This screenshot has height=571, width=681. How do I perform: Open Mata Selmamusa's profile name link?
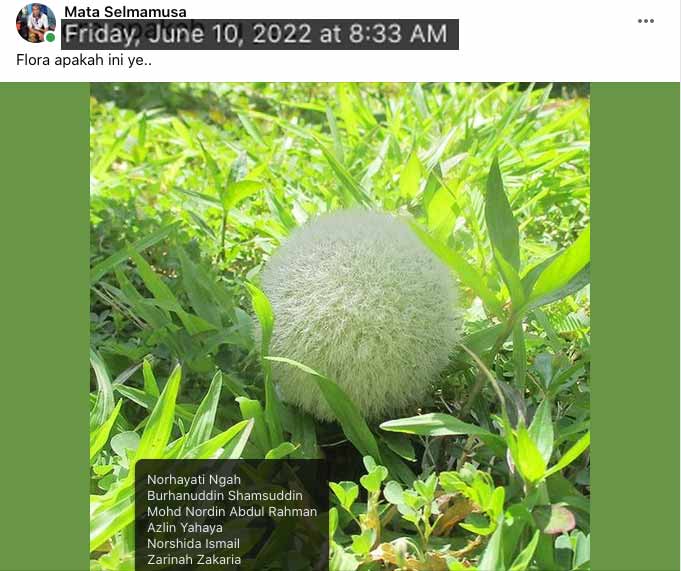(125, 11)
